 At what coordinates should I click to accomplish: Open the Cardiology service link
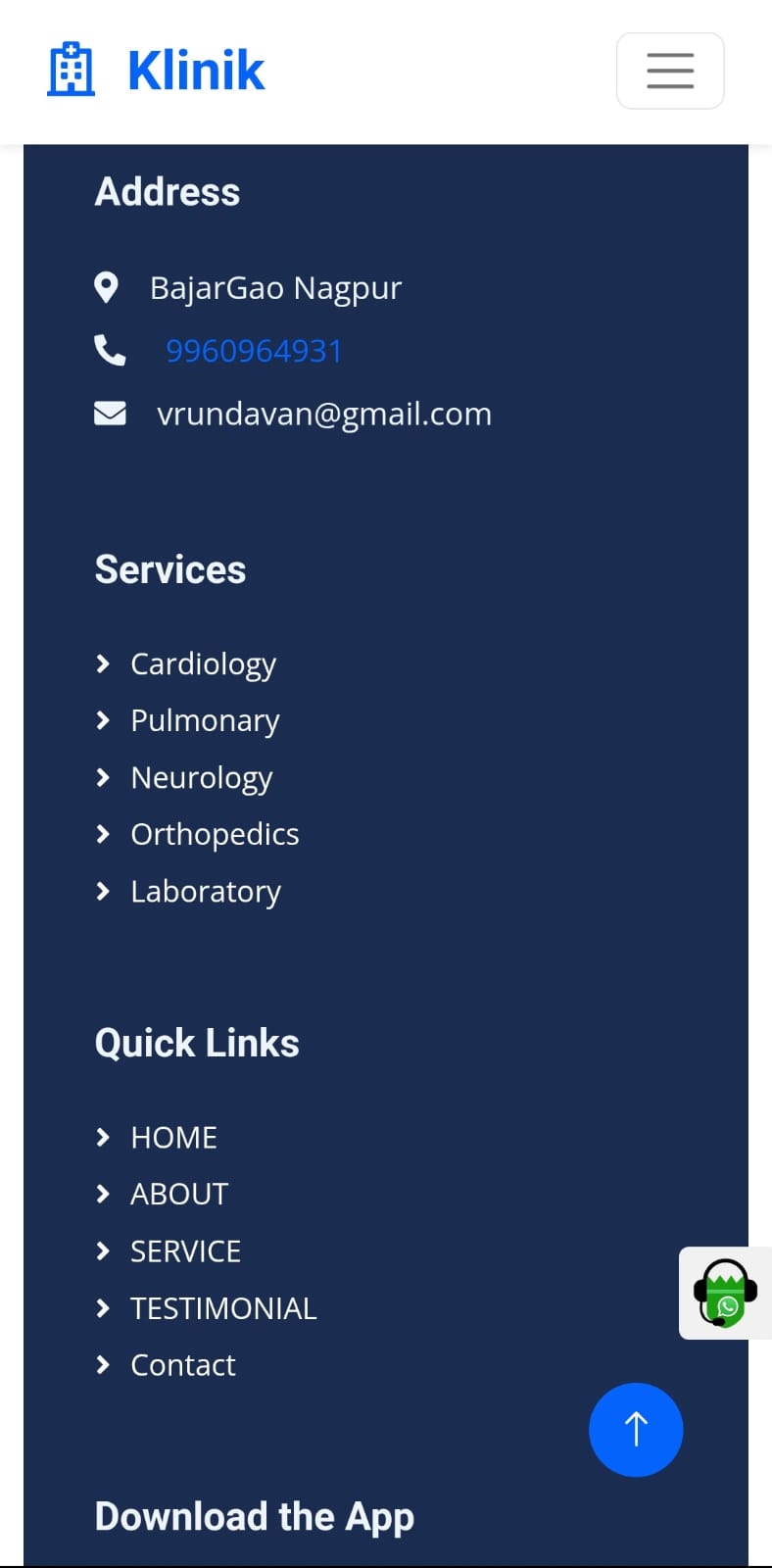pos(203,664)
